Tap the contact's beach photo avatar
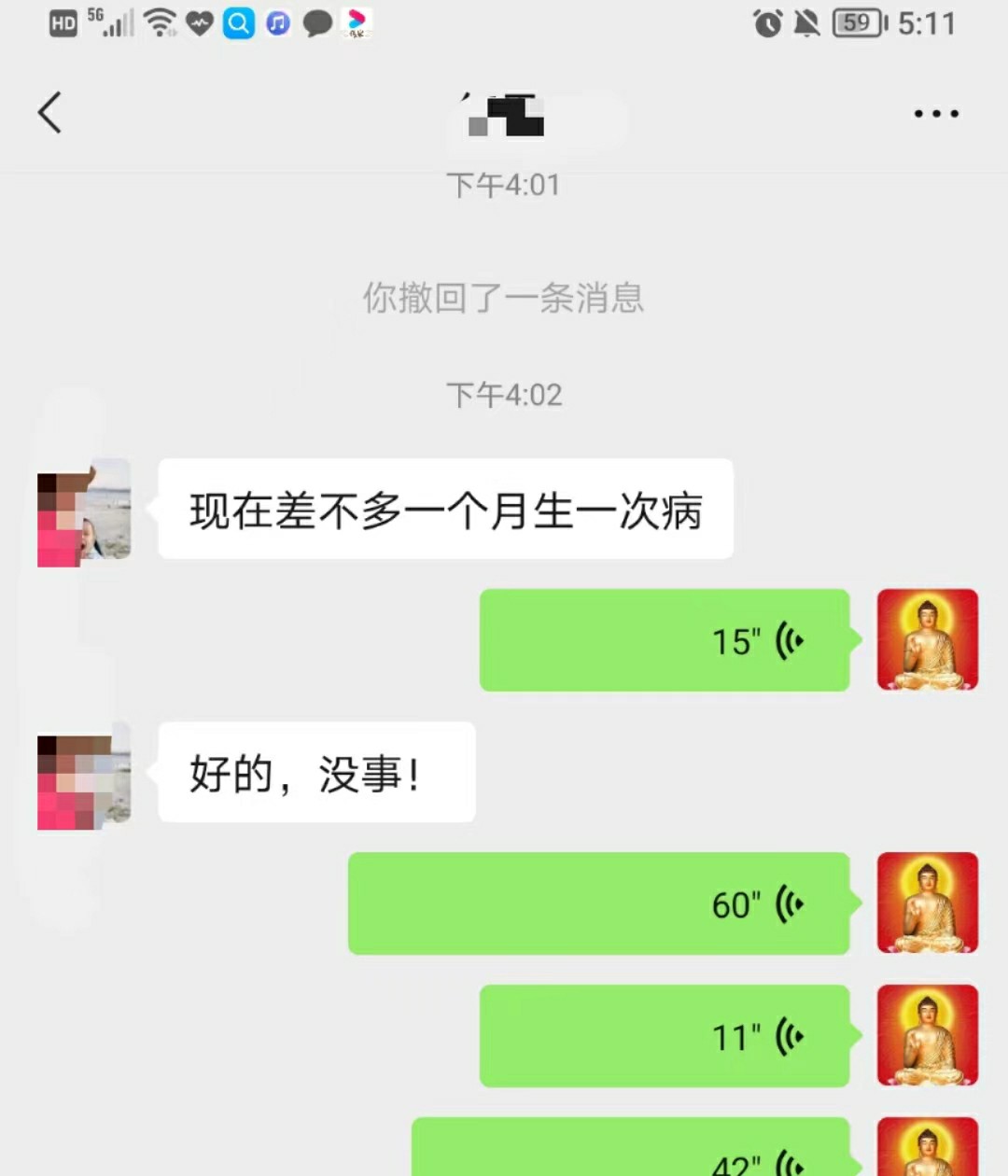The image size is (1008, 1176). pos(83,511)
